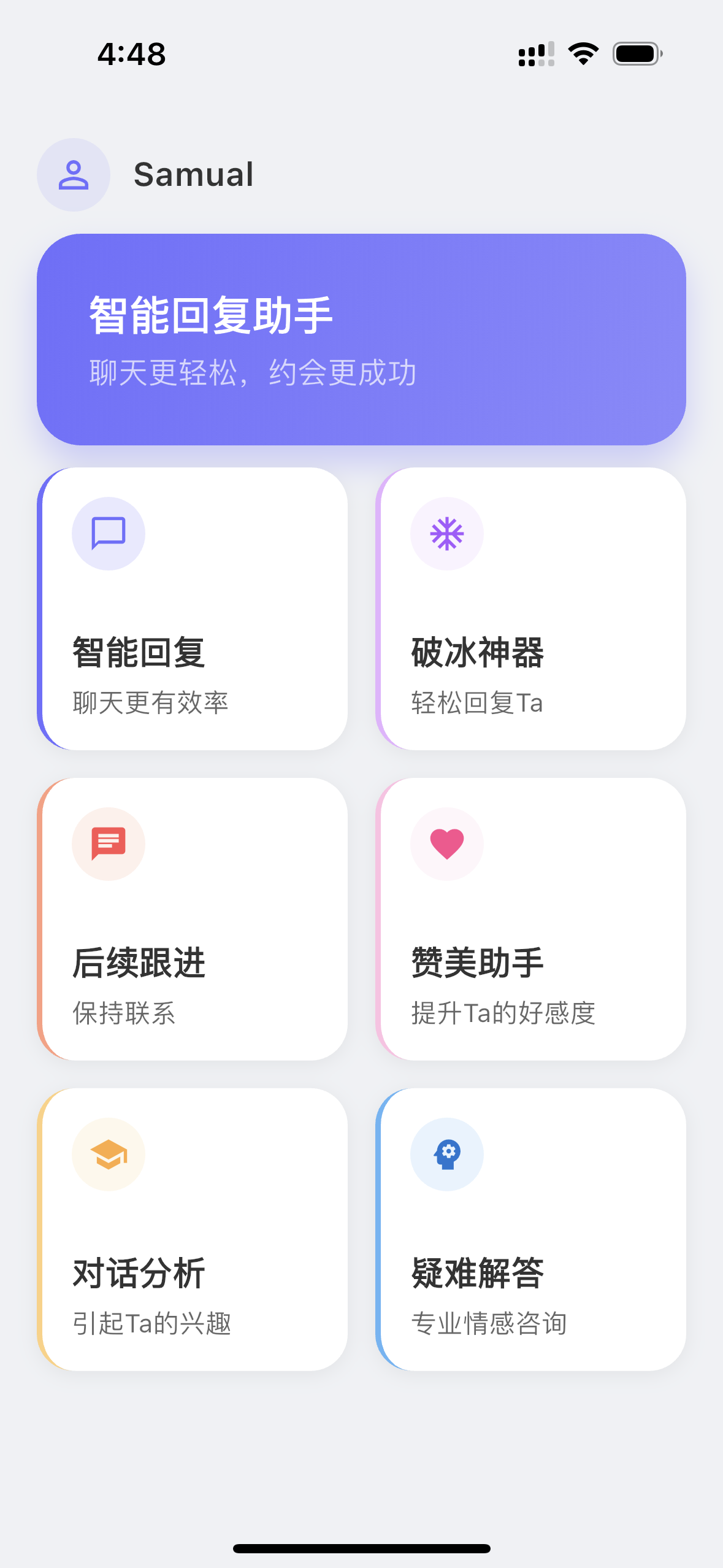Tap the snowflake icon on 破冰神器 card
Screen dimensions: 723x1568
click(x=447, y=534)
